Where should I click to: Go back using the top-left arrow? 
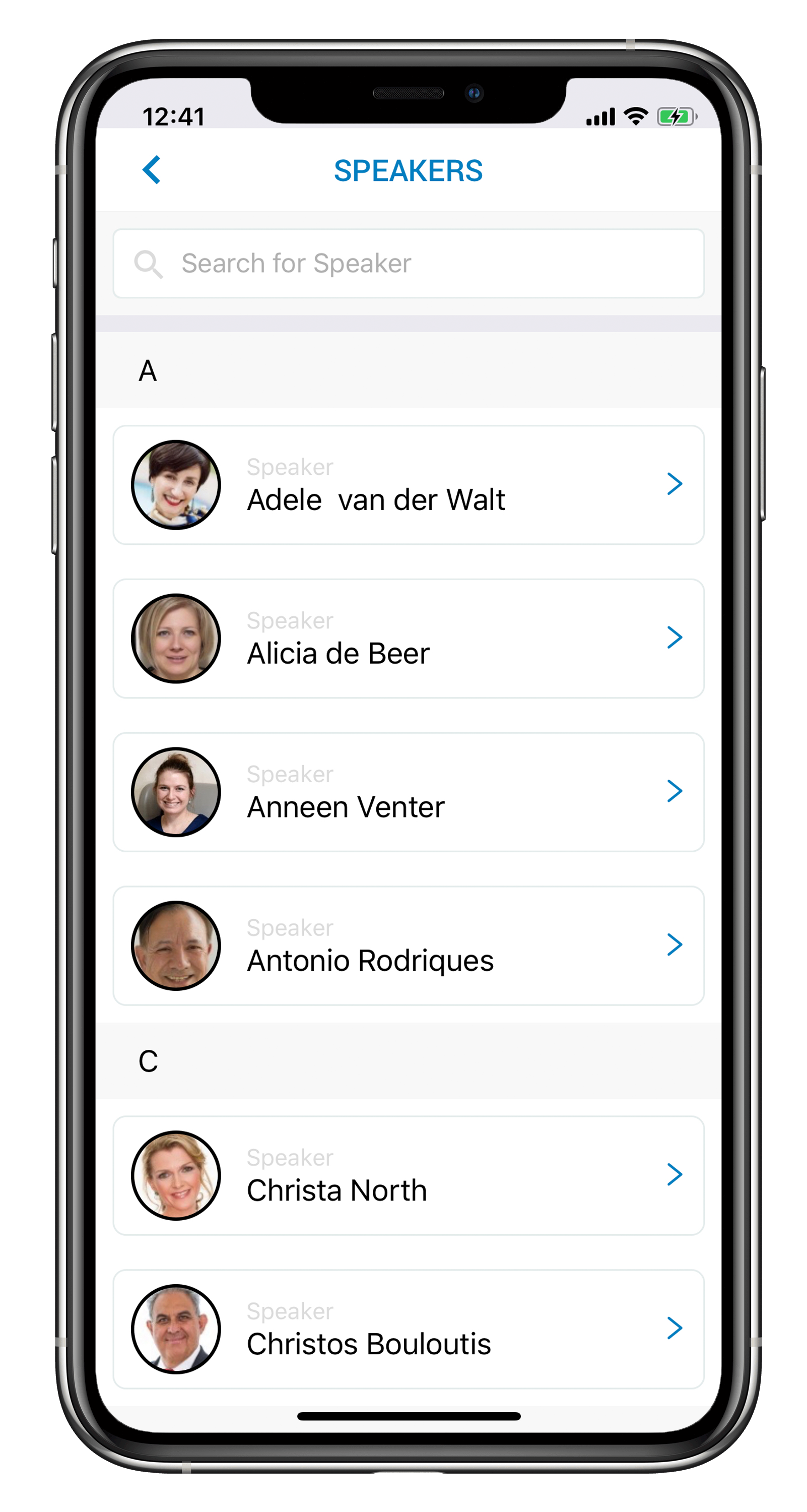pyautogui.click(x=151, y=170)
